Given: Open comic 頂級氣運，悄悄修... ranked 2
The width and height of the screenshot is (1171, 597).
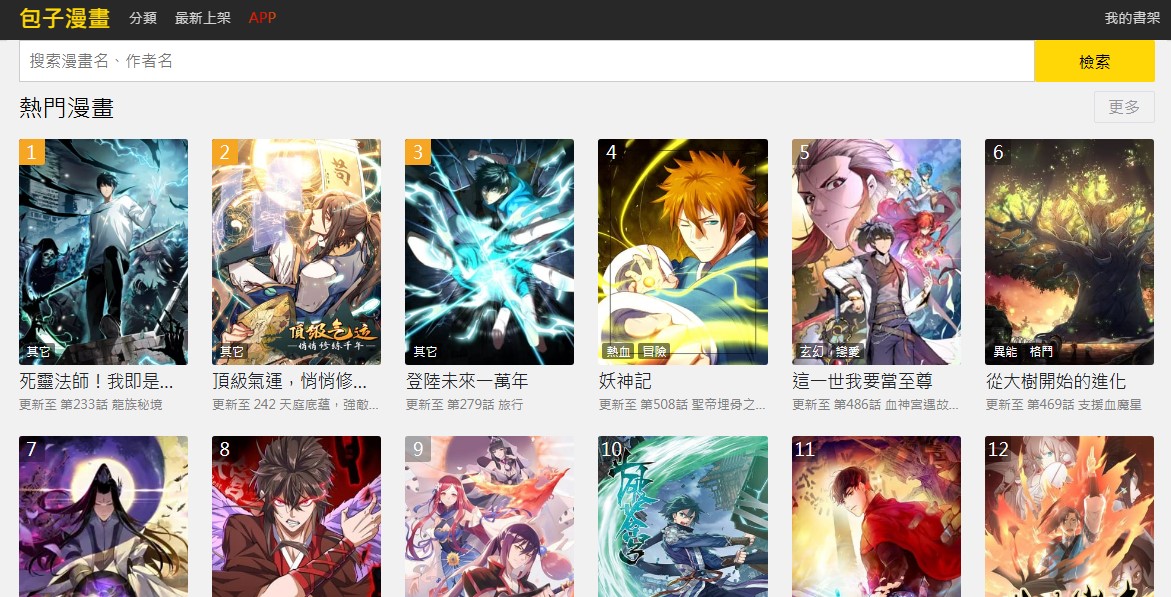Looking at the screenshot, I should [296, 252].
